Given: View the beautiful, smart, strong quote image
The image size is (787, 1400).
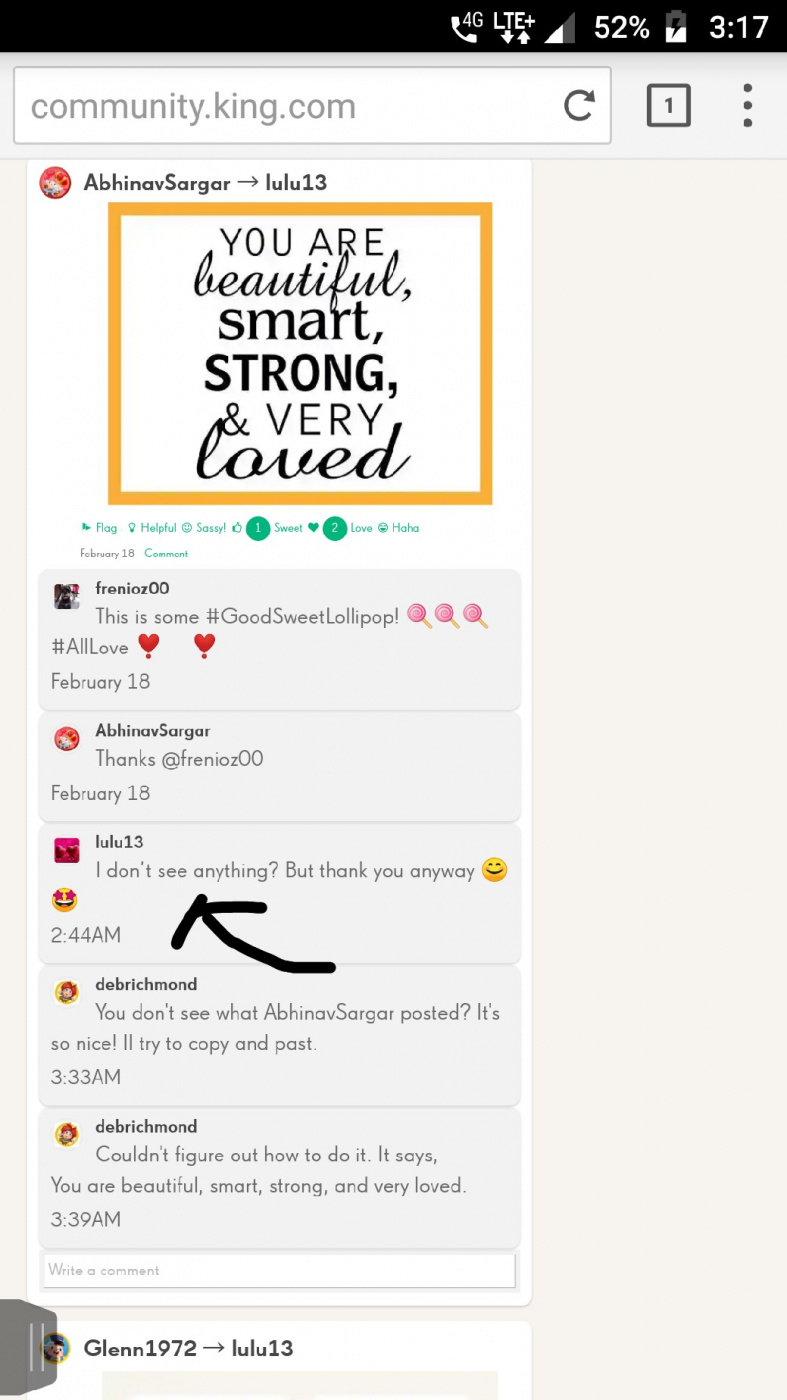Looking at the screenshot, I should click(300, 354).
